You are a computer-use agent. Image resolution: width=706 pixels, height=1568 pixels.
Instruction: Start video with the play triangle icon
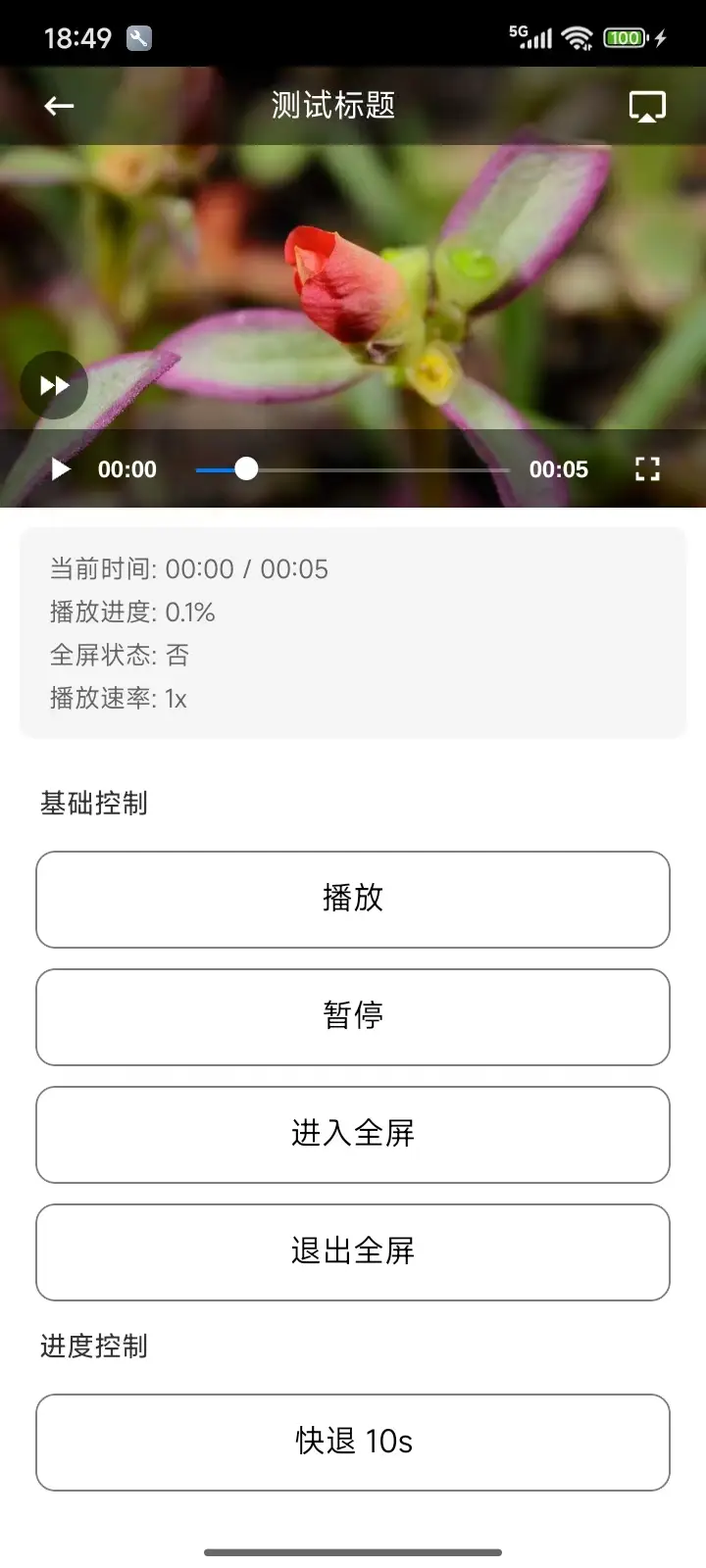coord(61,469)
